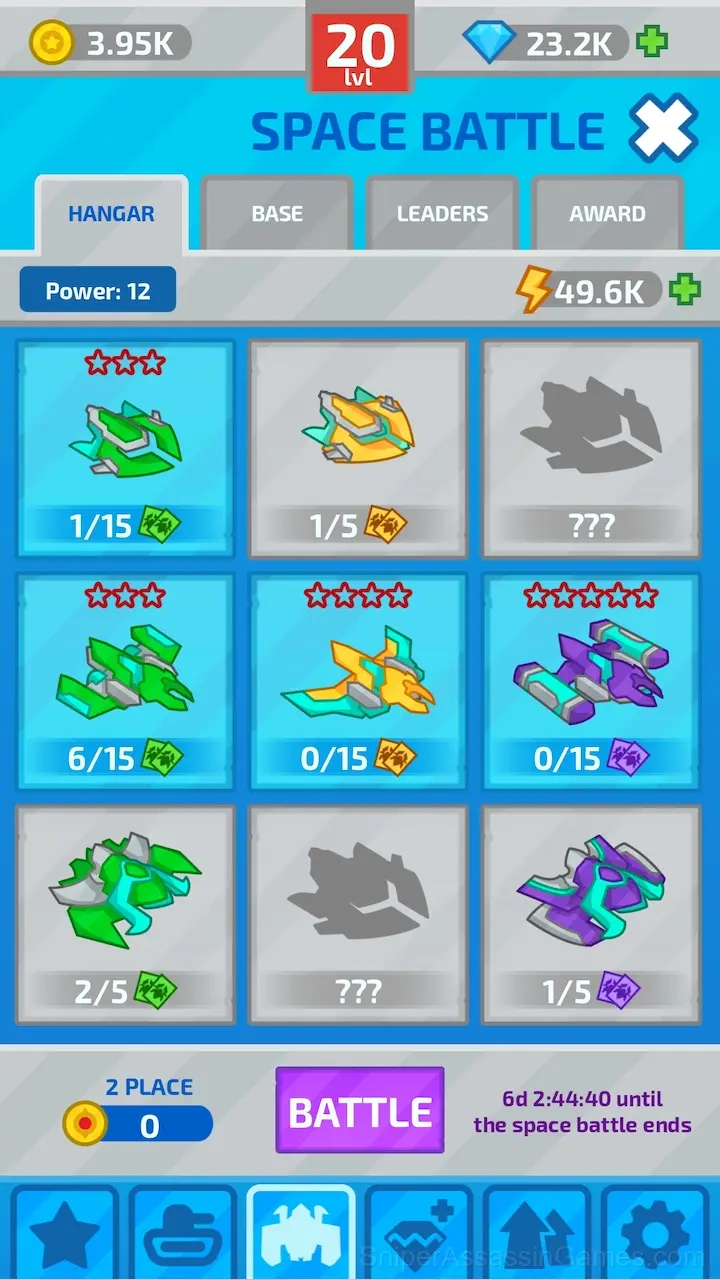Switch to the Base tab
Screen dimensions: 720x1280
click(277, 213)
